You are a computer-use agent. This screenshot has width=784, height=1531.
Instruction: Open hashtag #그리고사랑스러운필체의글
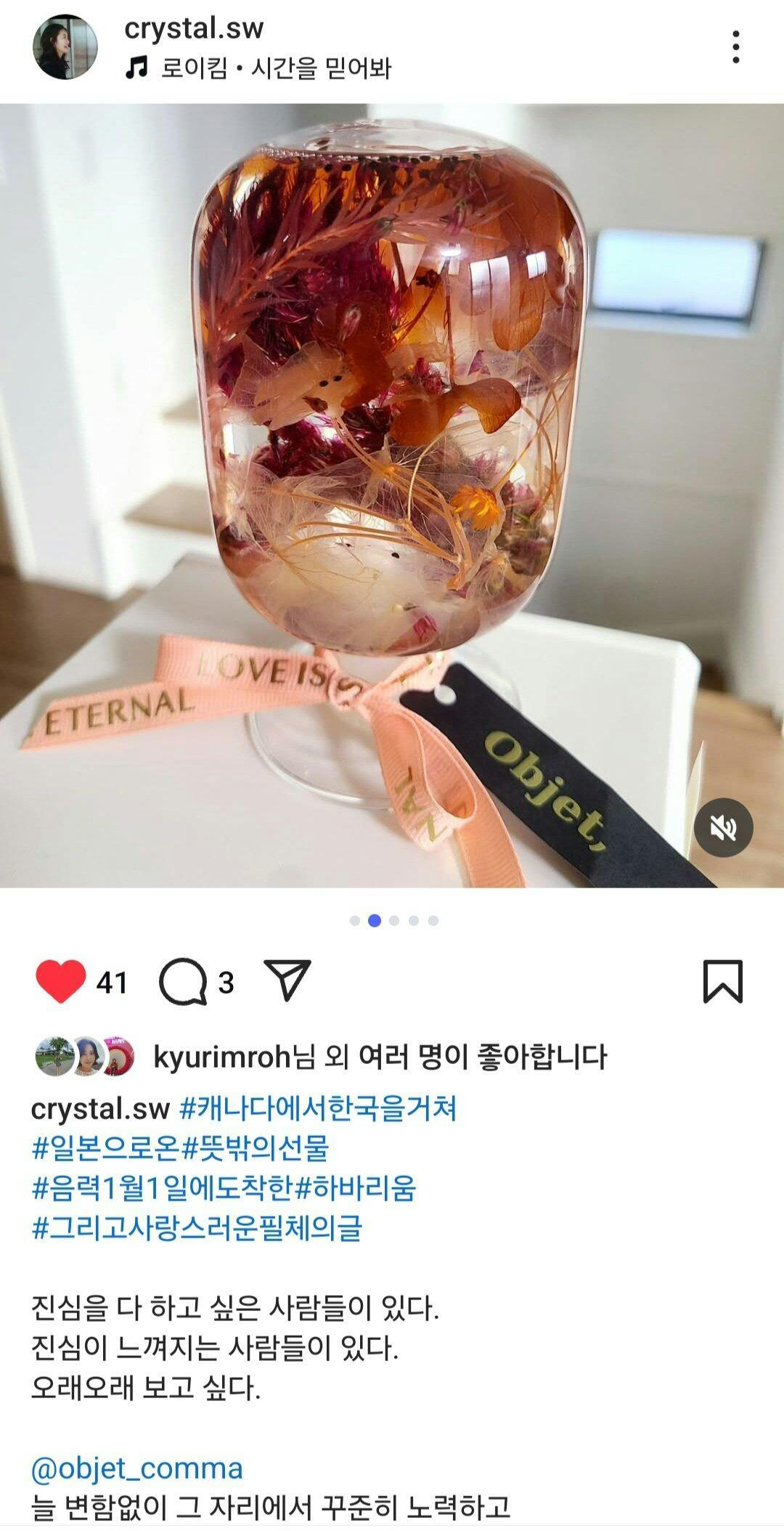click(197, 1228)
